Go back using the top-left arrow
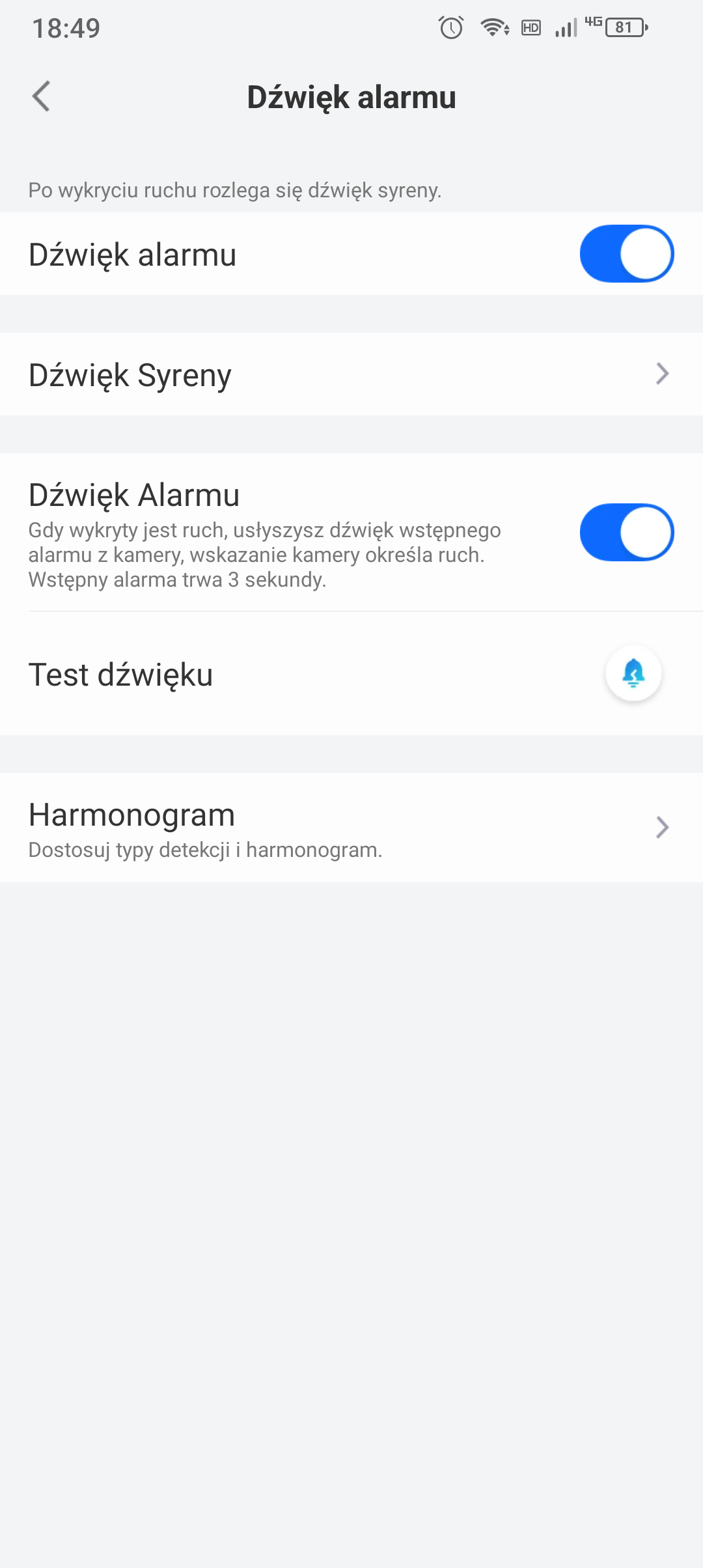Image resolution: width=703 pixels, height=1568 pixels. coord(41,97)
